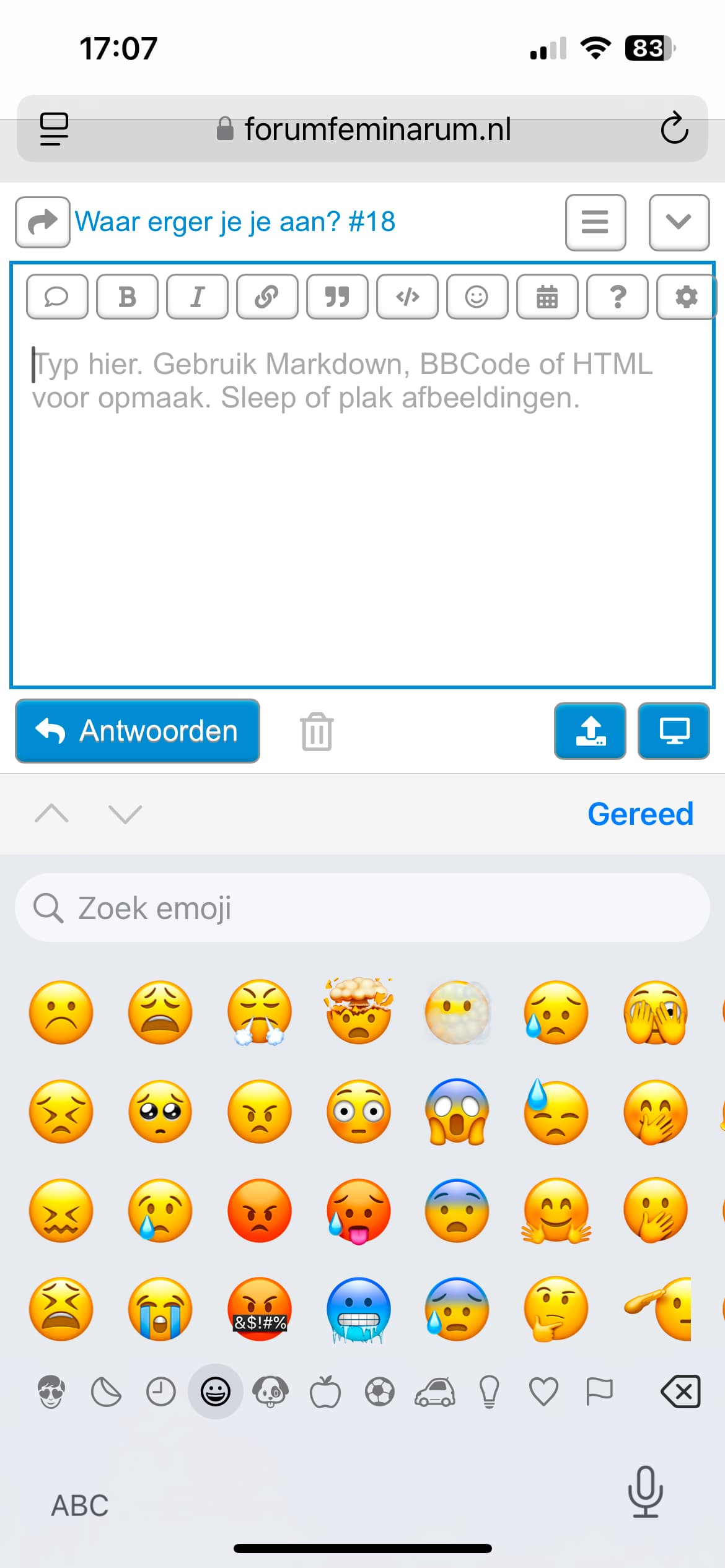Screen dimensions: 725x1568
Task: Insert a code block from the toolbar
Action: pyautogui.click(x=407, y=297)
